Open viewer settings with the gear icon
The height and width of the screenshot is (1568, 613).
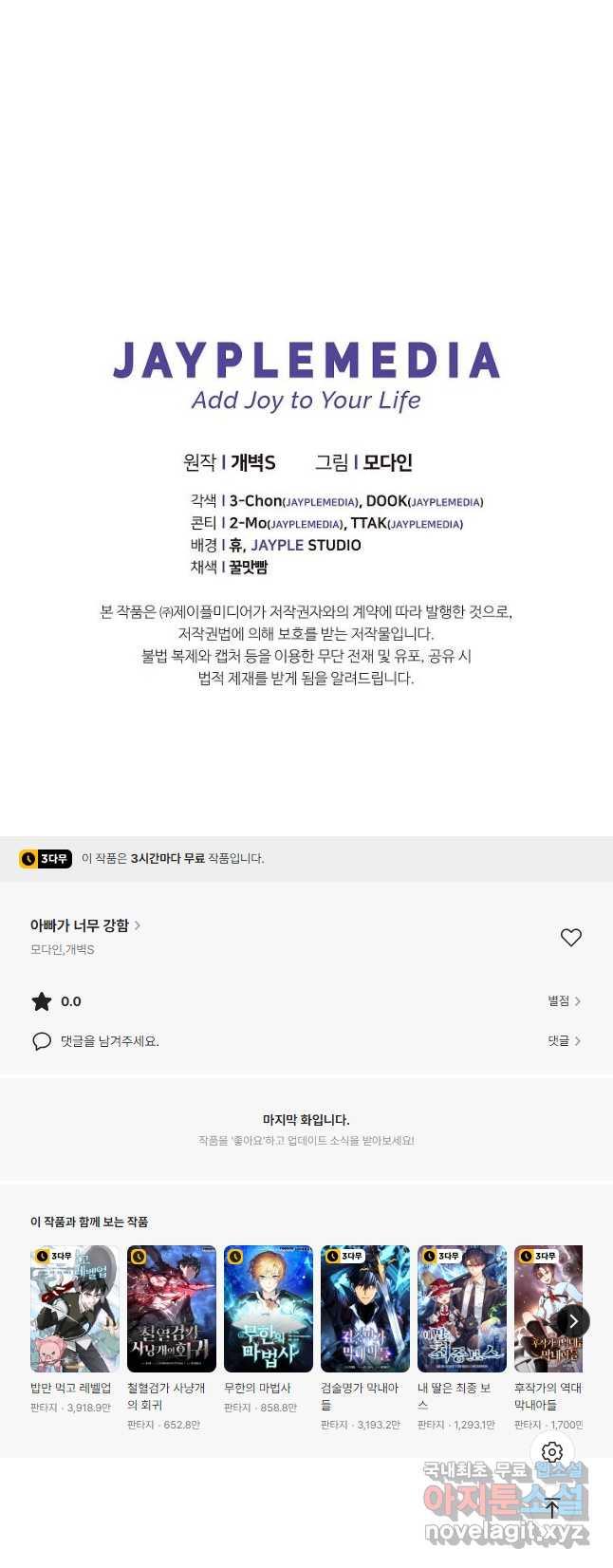[552, 1451]
